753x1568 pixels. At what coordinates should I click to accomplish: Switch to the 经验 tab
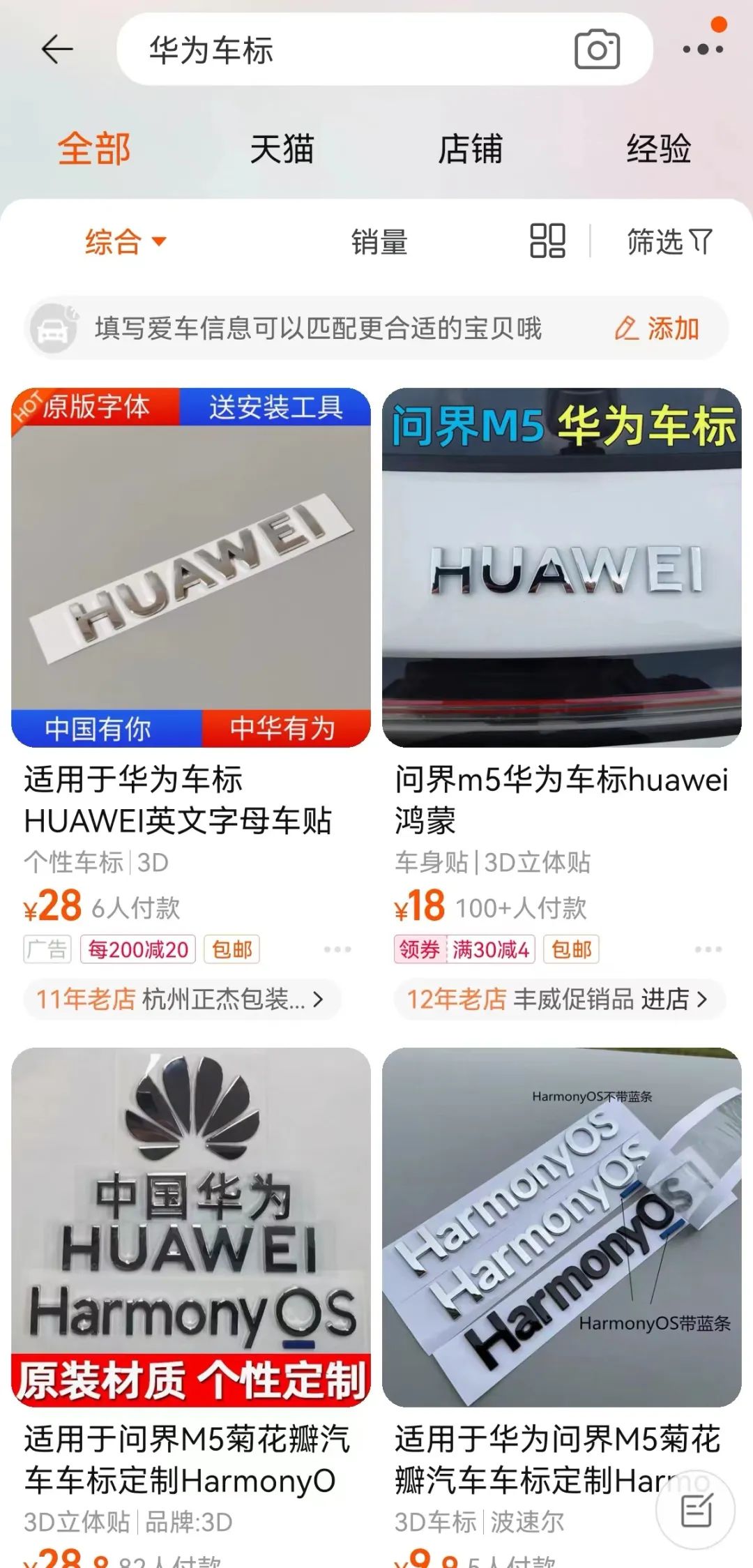pyautogui.click(x=658, y=149)
